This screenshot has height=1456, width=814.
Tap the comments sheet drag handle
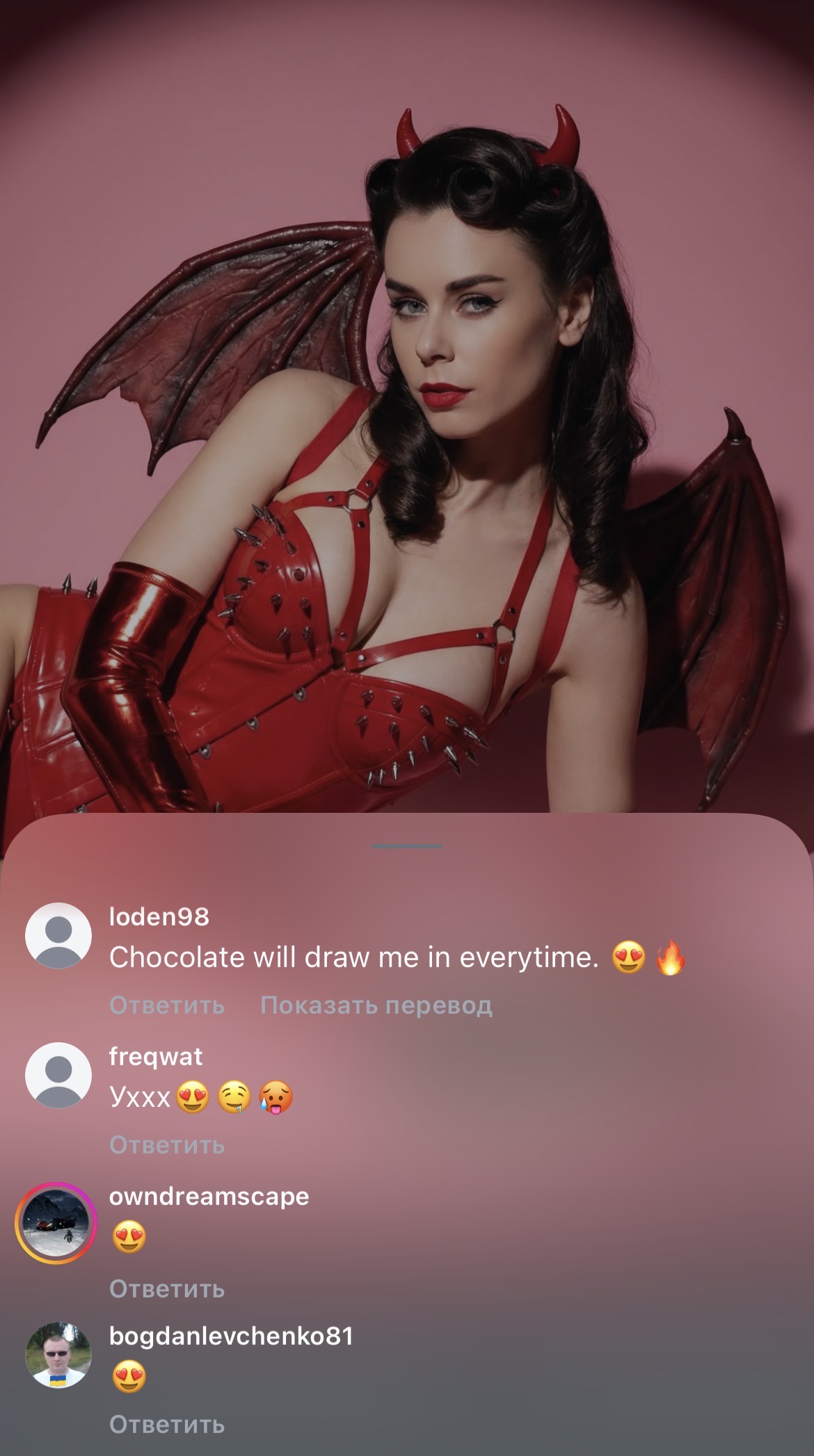click(407, 846)
